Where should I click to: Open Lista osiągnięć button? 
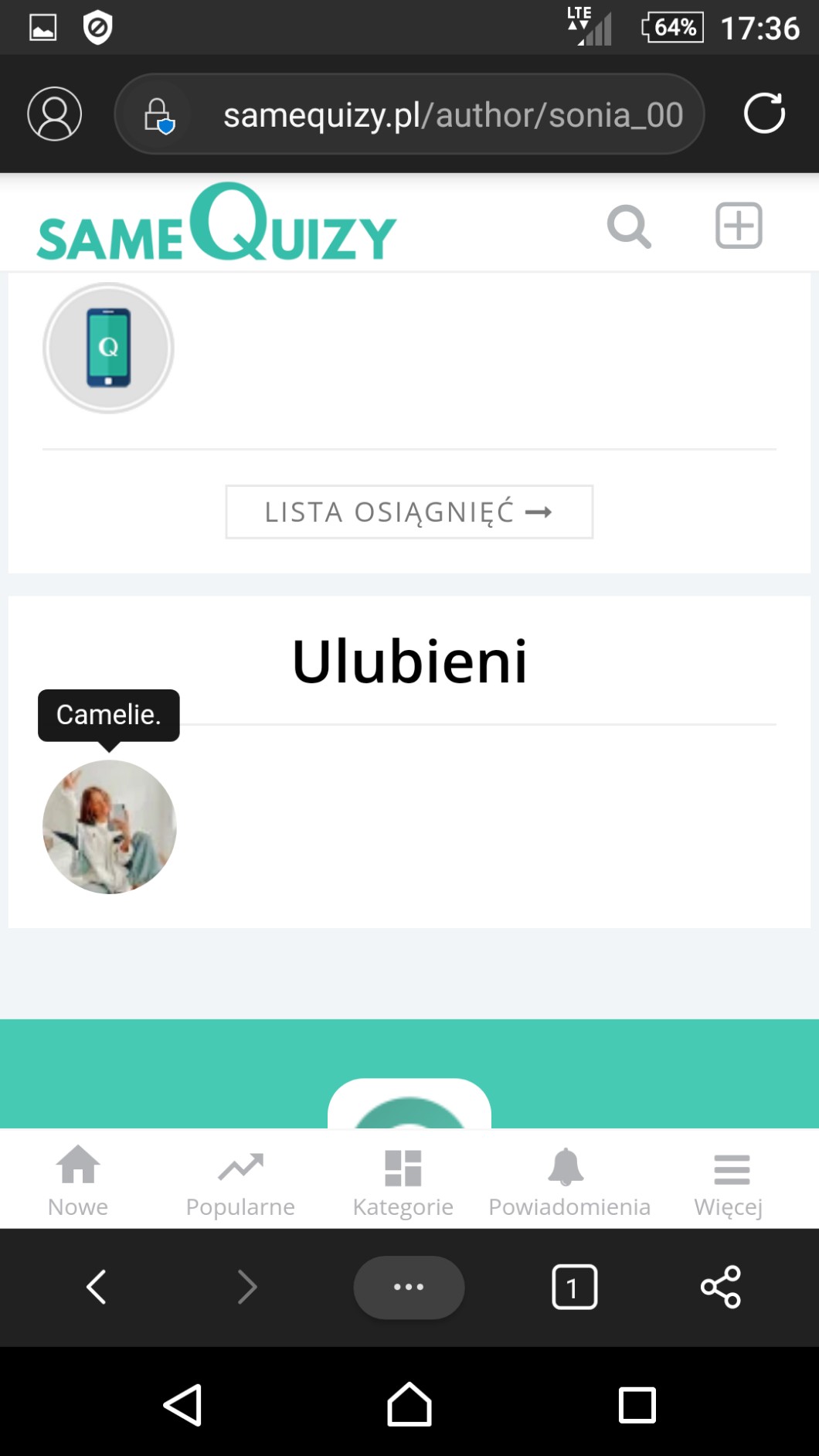click(x=409, y=512)
